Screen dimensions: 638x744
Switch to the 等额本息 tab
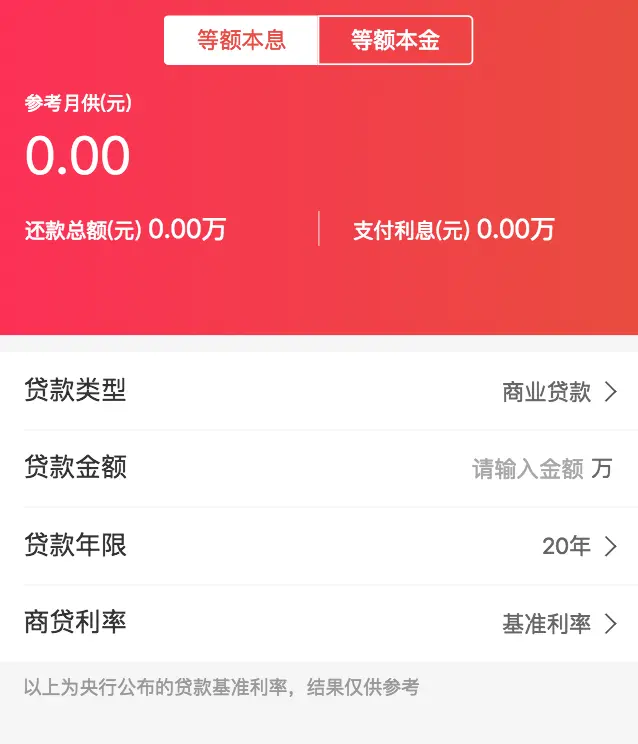click(x=241, y=40)
